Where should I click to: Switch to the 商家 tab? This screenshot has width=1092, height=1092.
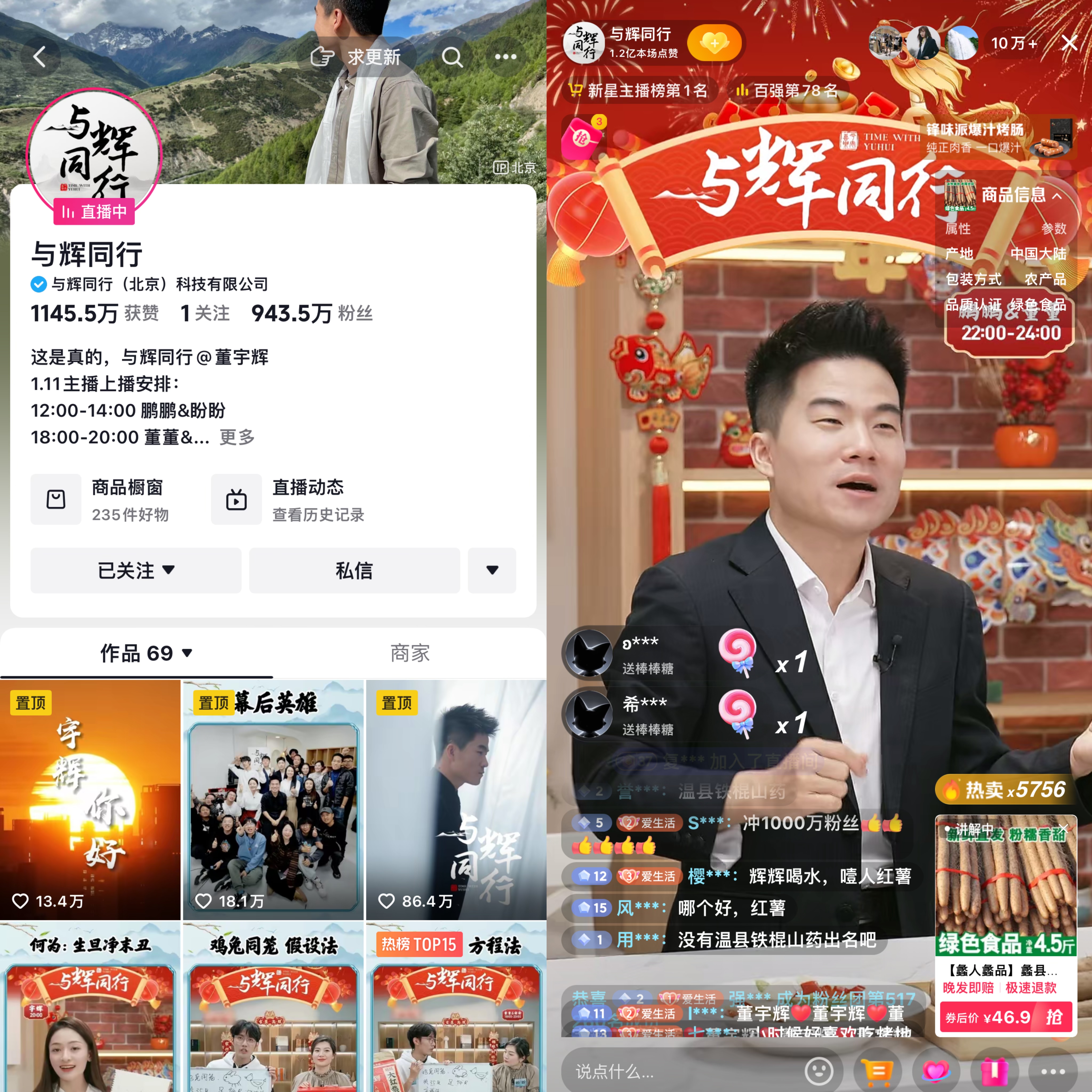[x=410, y=653]
